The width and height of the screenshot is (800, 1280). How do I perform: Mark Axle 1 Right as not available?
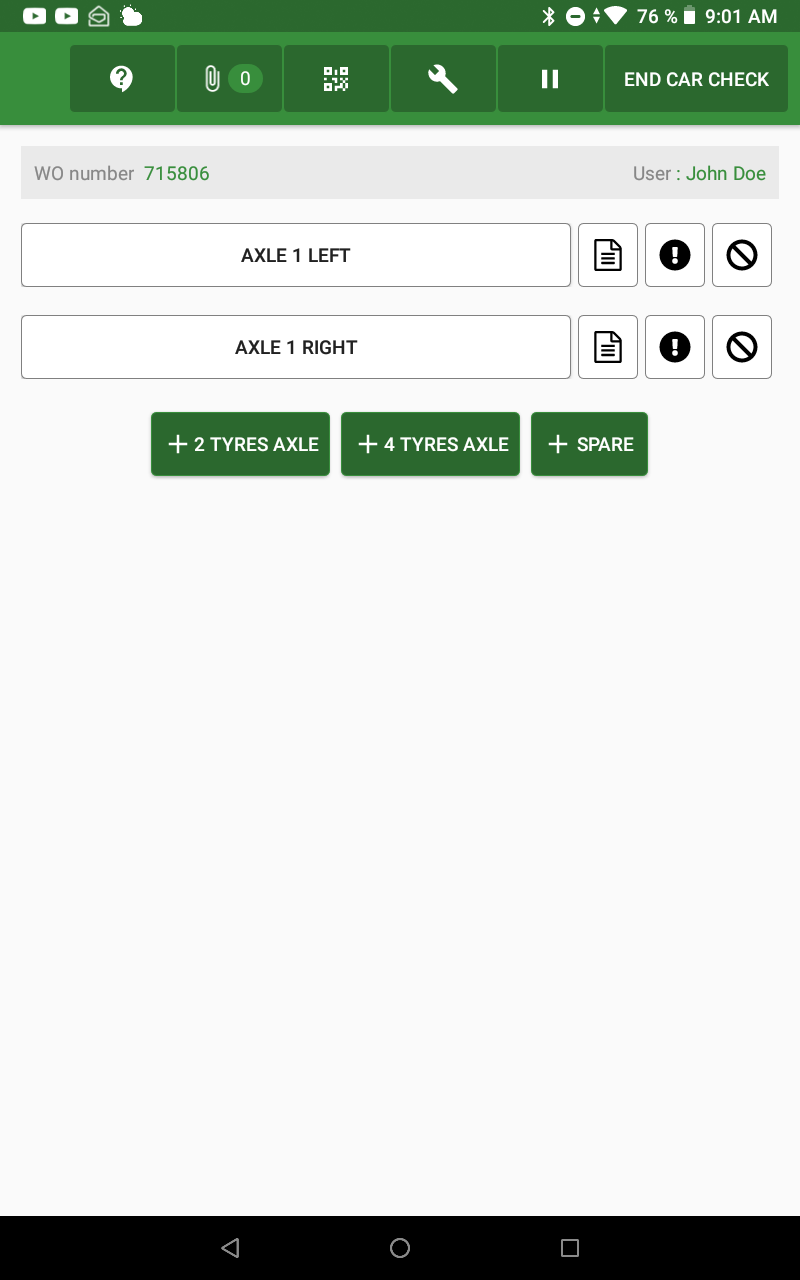(x=741, y=347)
